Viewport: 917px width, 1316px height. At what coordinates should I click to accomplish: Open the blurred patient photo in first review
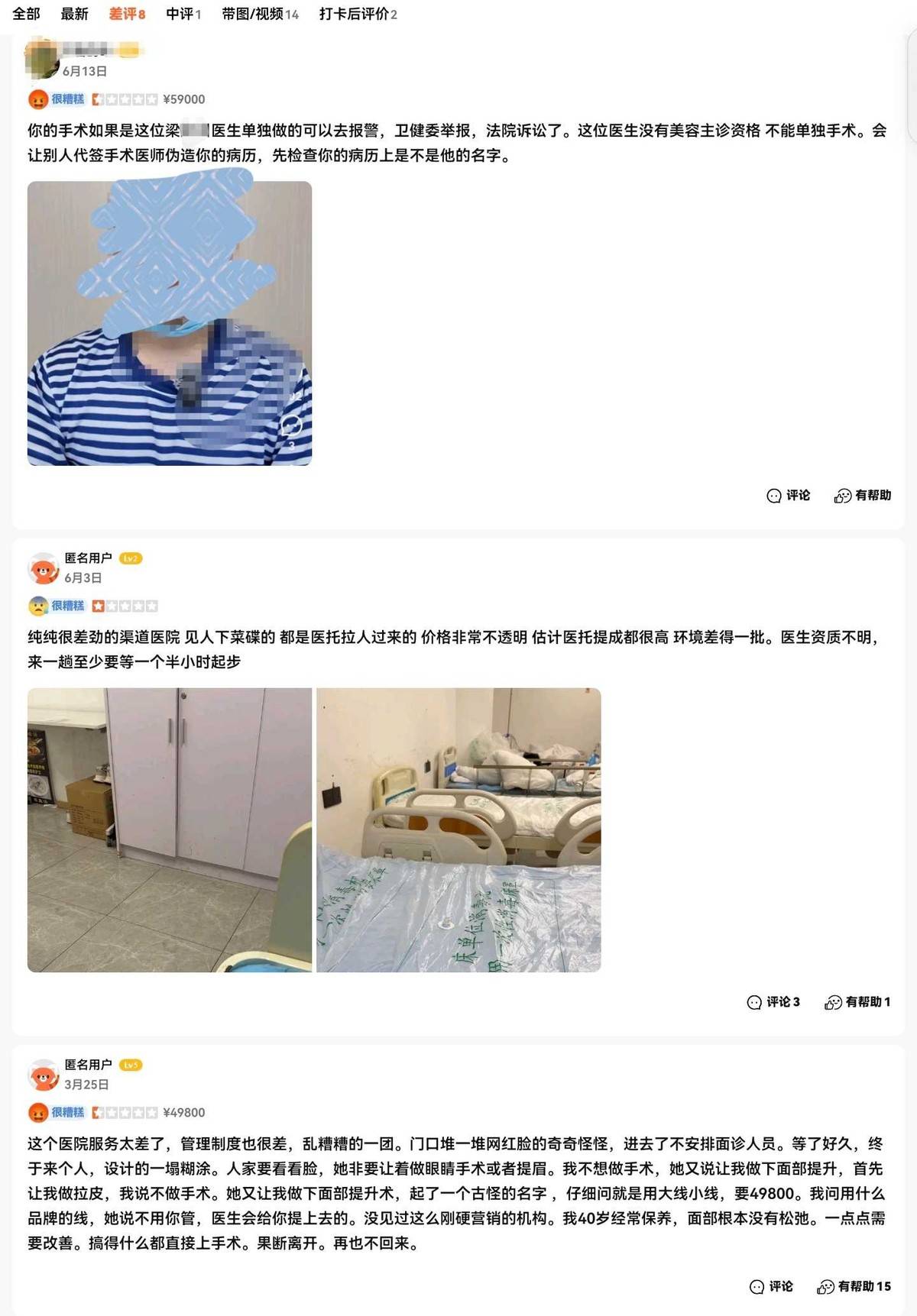pos(170,321)
